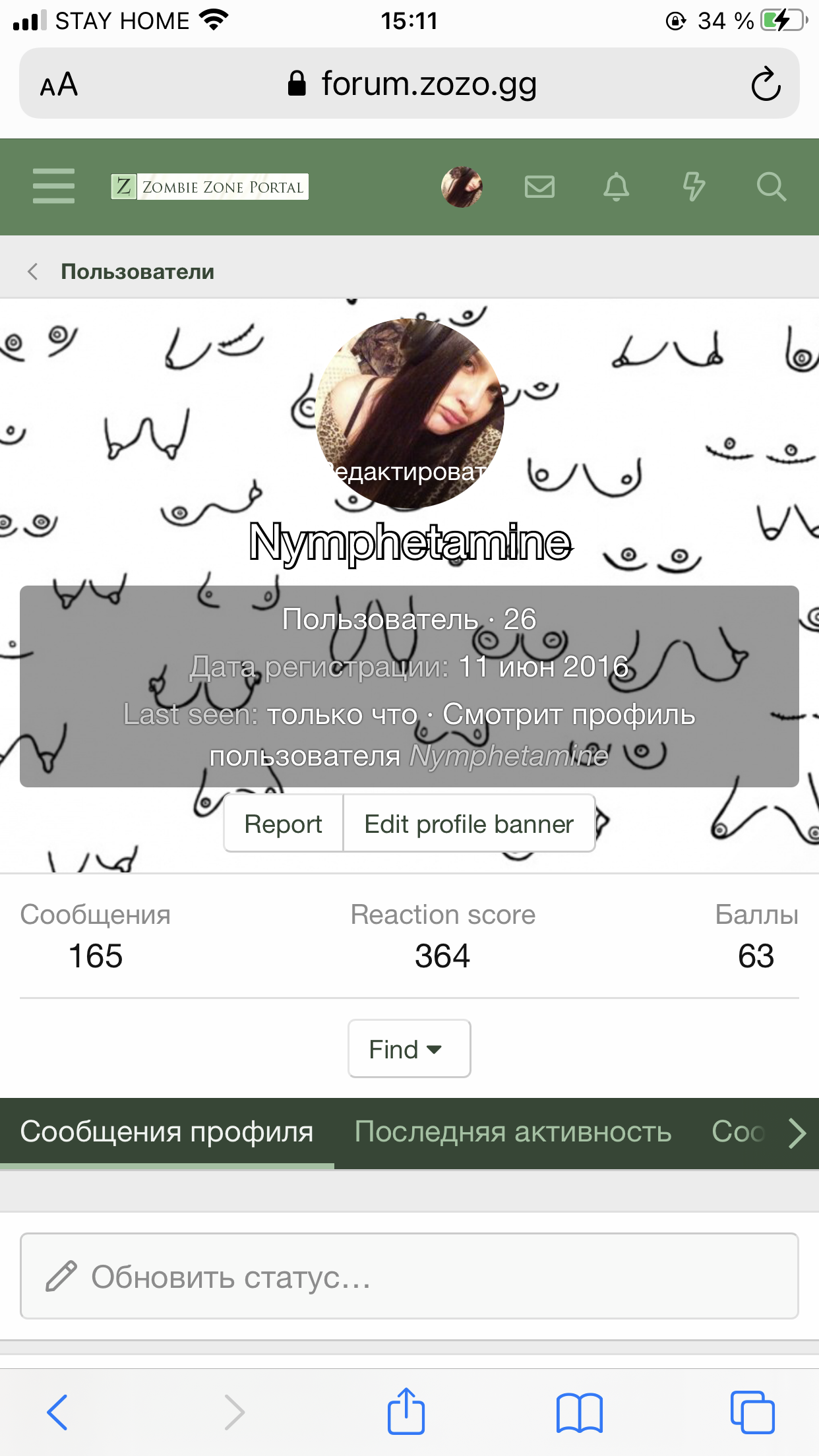Open the lightning bolt what's new
The image size is (819, 1456).
click(x=693, y=187)
